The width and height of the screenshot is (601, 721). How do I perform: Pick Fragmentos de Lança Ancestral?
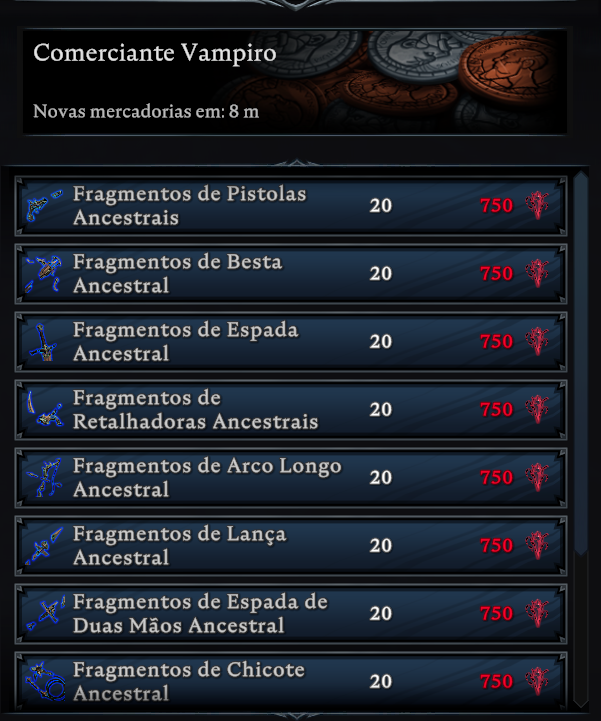290,546
